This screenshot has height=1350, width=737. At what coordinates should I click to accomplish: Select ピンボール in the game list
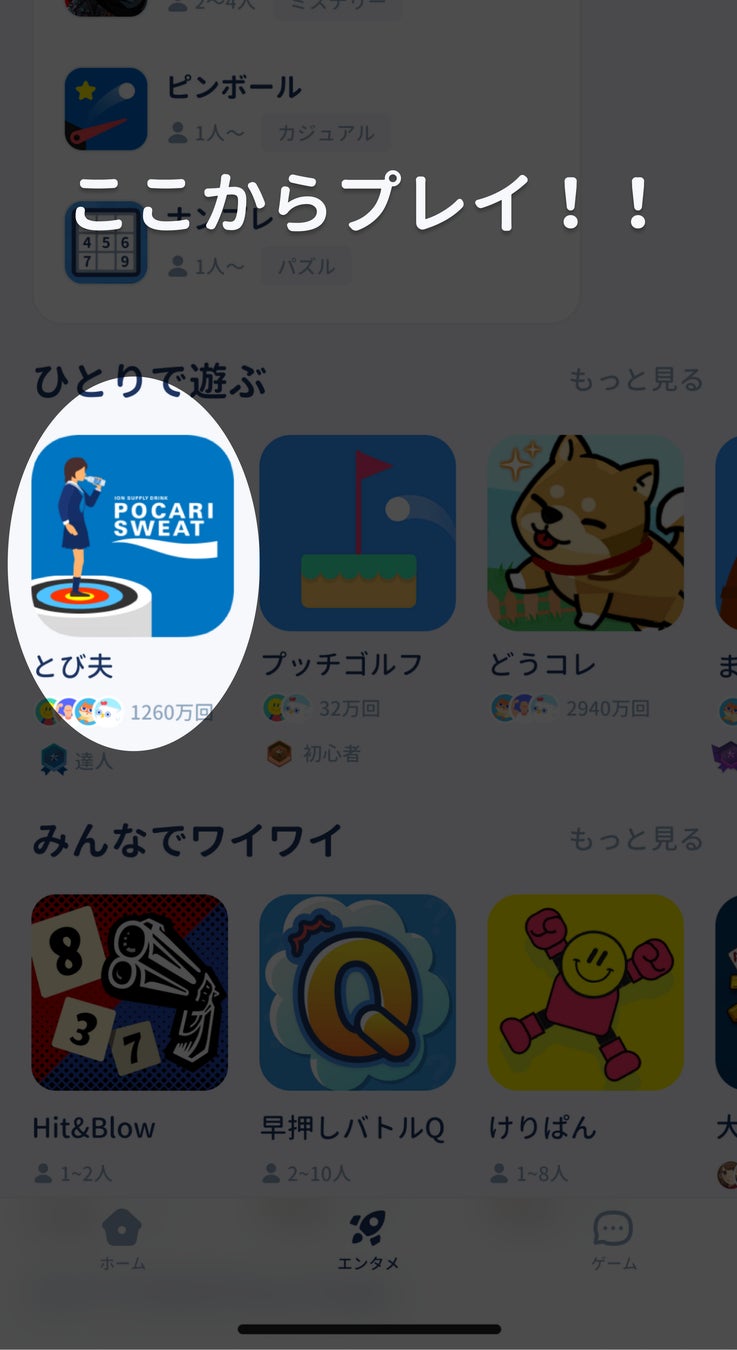coord(234,88)
